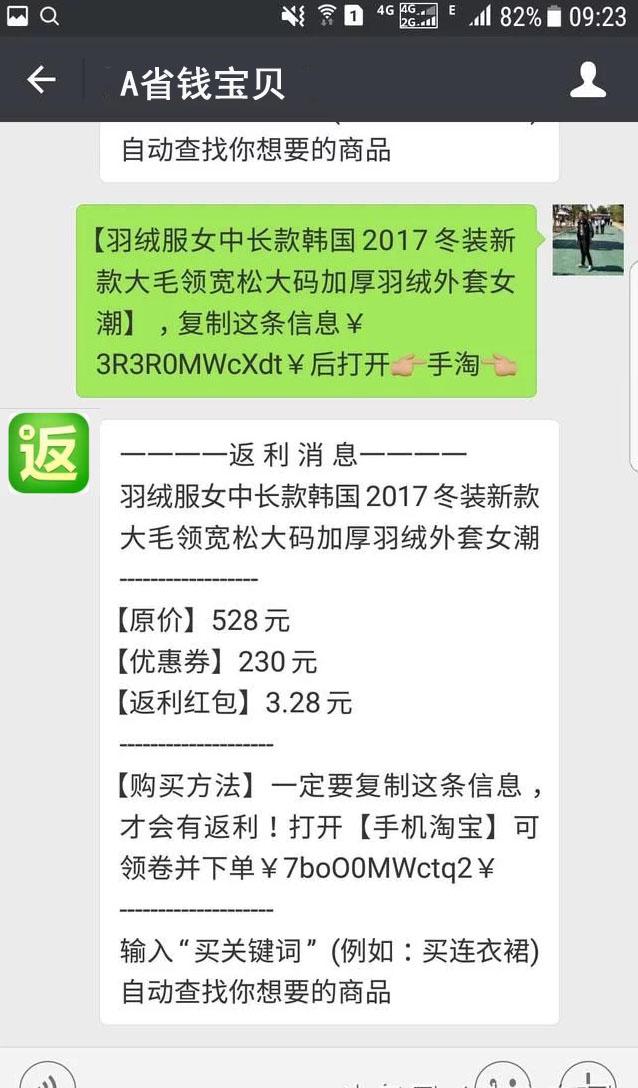The width and height of the screenshot is (638, 1088).
Task: Open the plus attachment menu
Action: [587, 1076]
